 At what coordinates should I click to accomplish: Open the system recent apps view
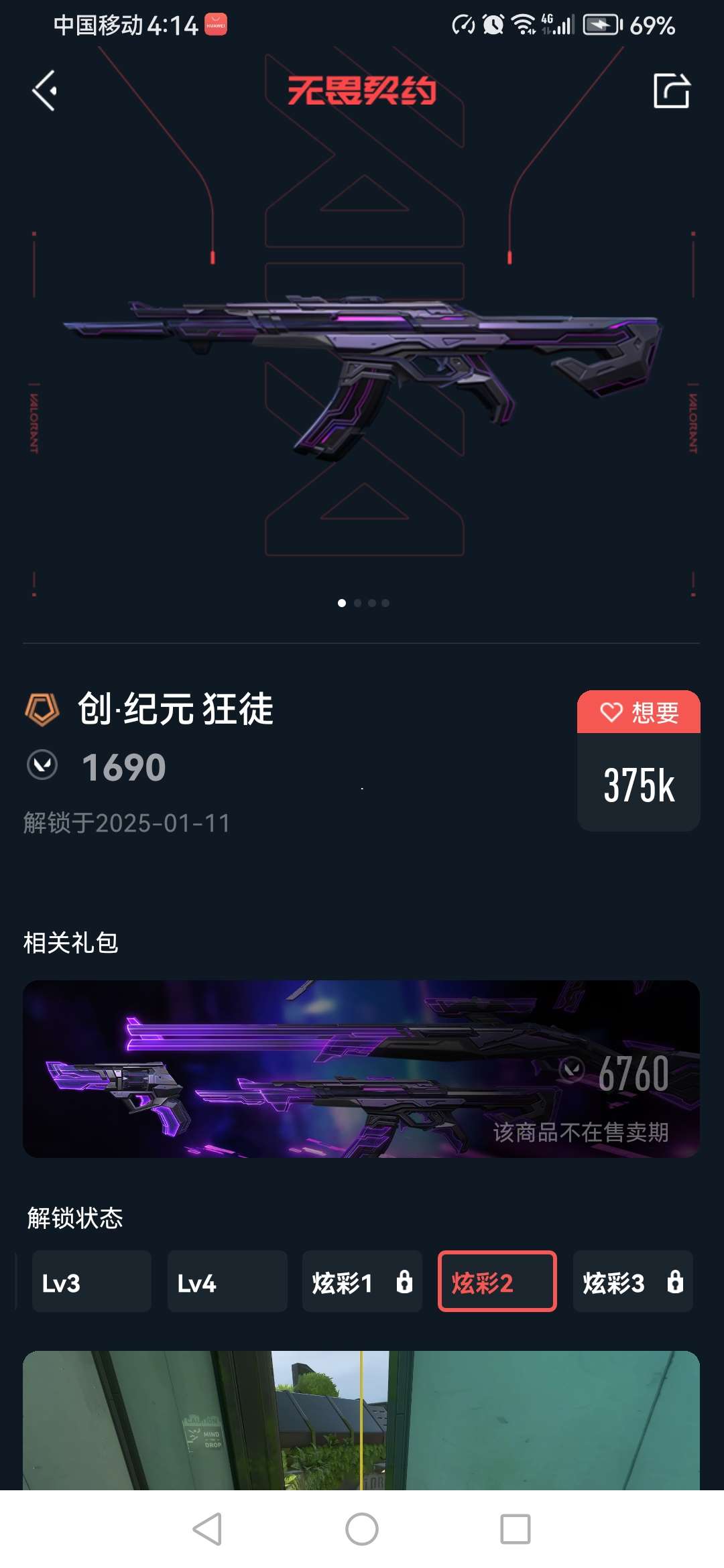(x=515, y=1530)
